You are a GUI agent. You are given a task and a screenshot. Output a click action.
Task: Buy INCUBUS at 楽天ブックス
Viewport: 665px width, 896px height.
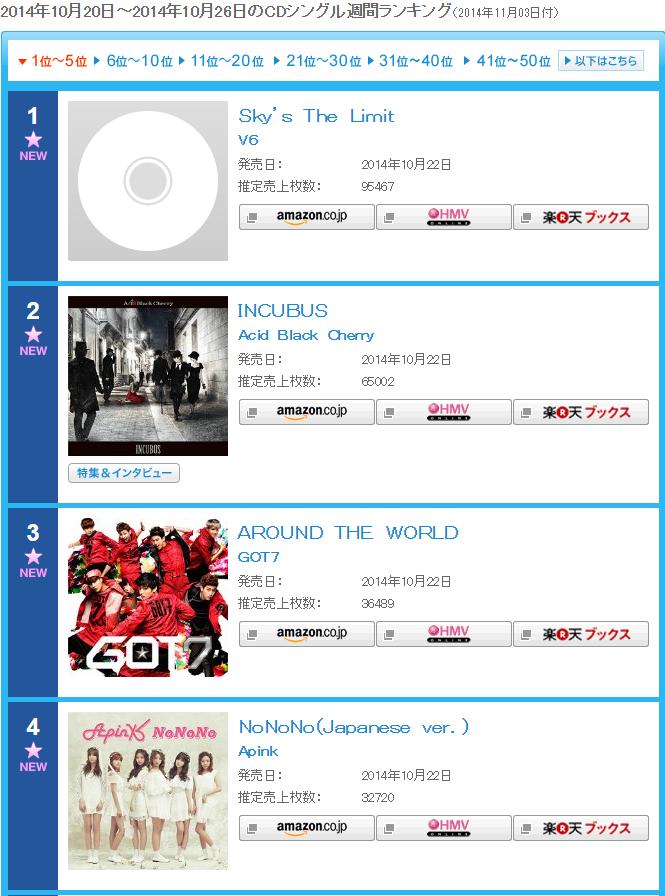581,412
